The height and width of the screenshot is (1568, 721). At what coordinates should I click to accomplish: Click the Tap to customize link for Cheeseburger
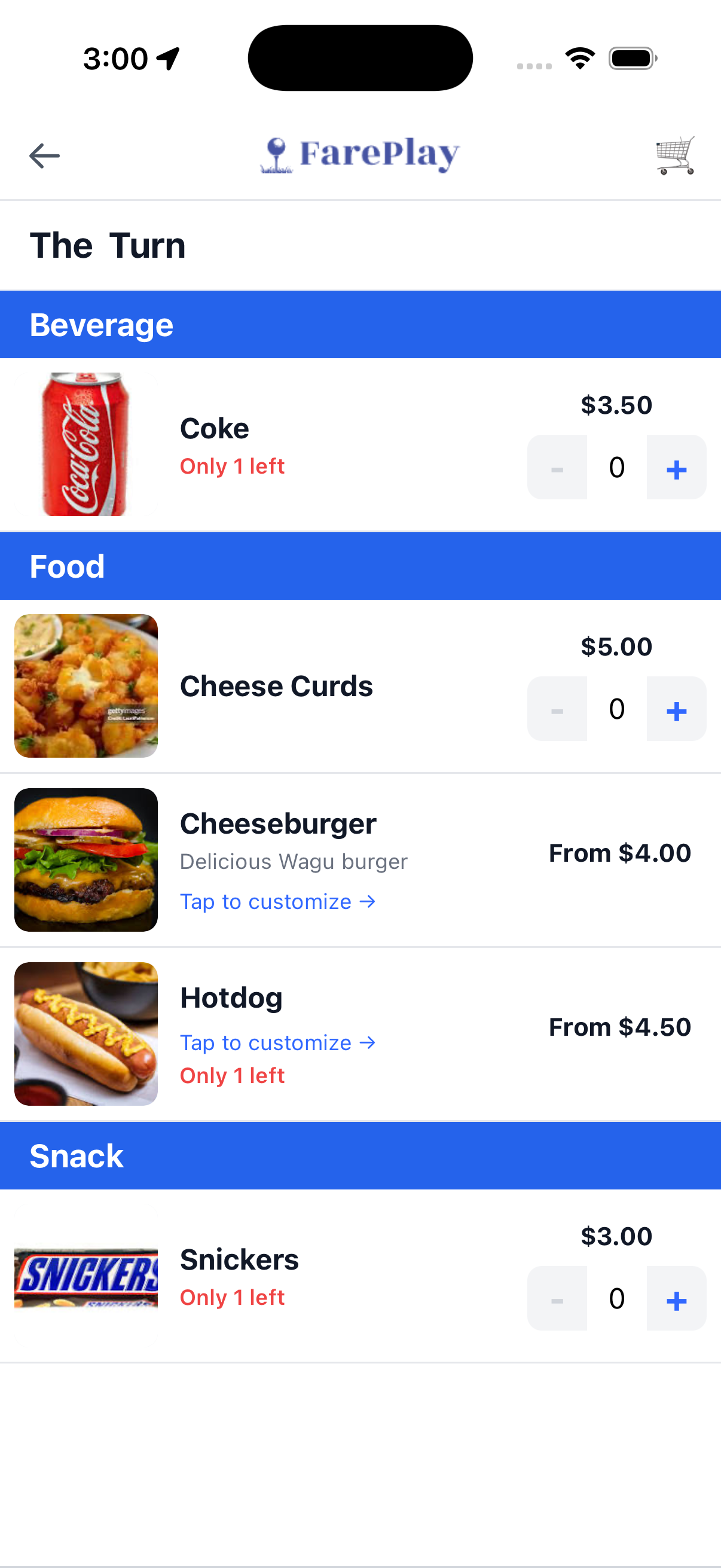click(277, 901)
